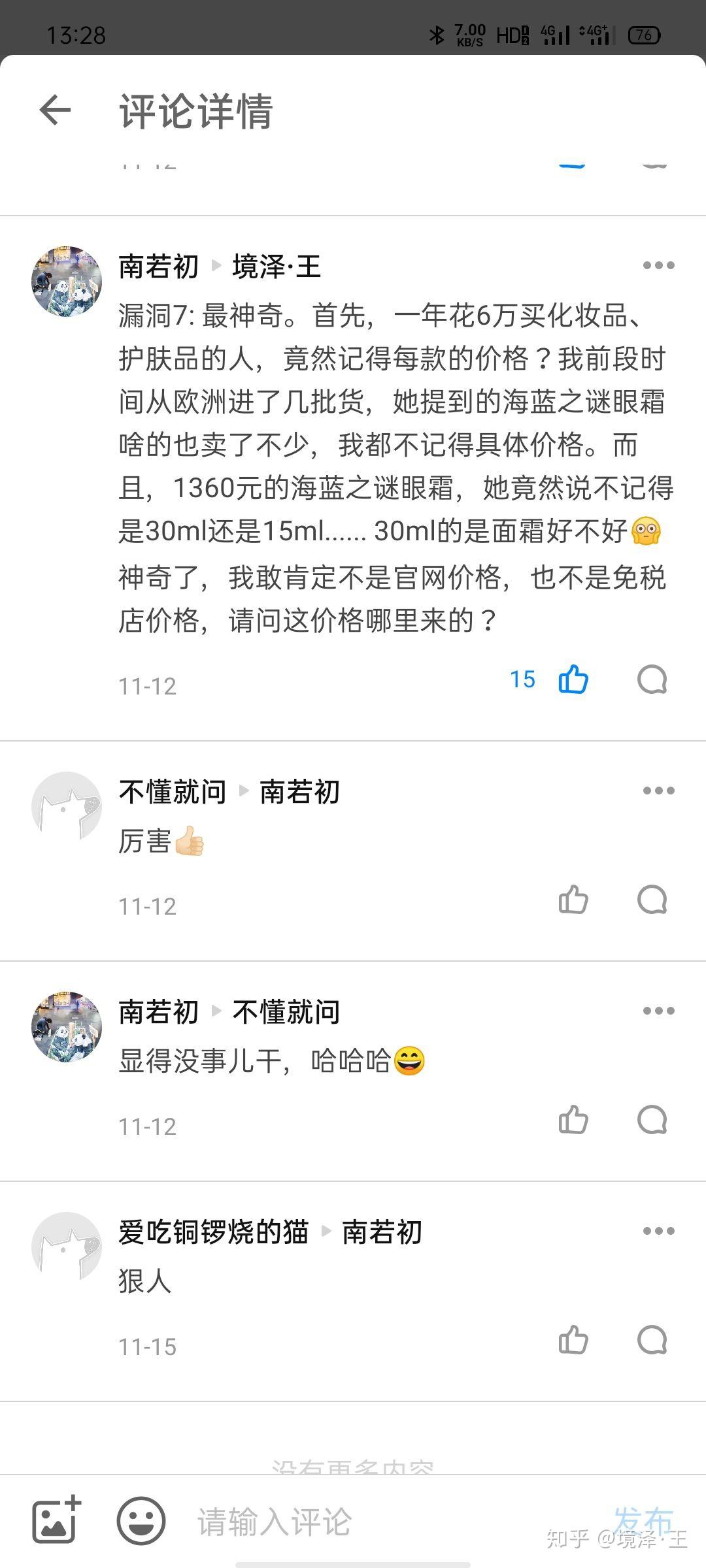This screenshot has width=706, height=1568.
Task: Open more options on 漏洞7 comment
Action: [x=658, y=265]
